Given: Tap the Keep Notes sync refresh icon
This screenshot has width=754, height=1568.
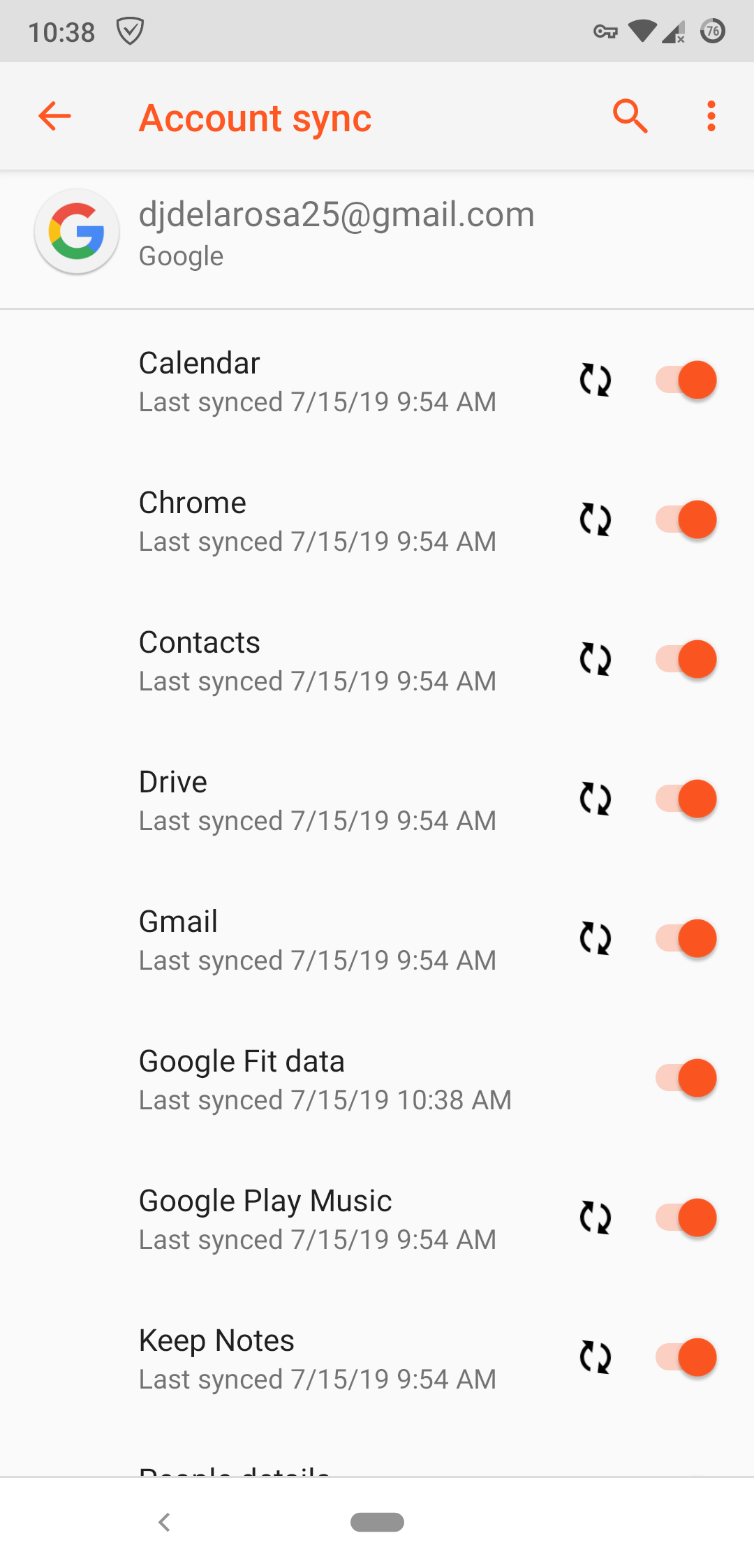Looking at the screenshot, I should pyautogui.click(x=595, y=1357).
